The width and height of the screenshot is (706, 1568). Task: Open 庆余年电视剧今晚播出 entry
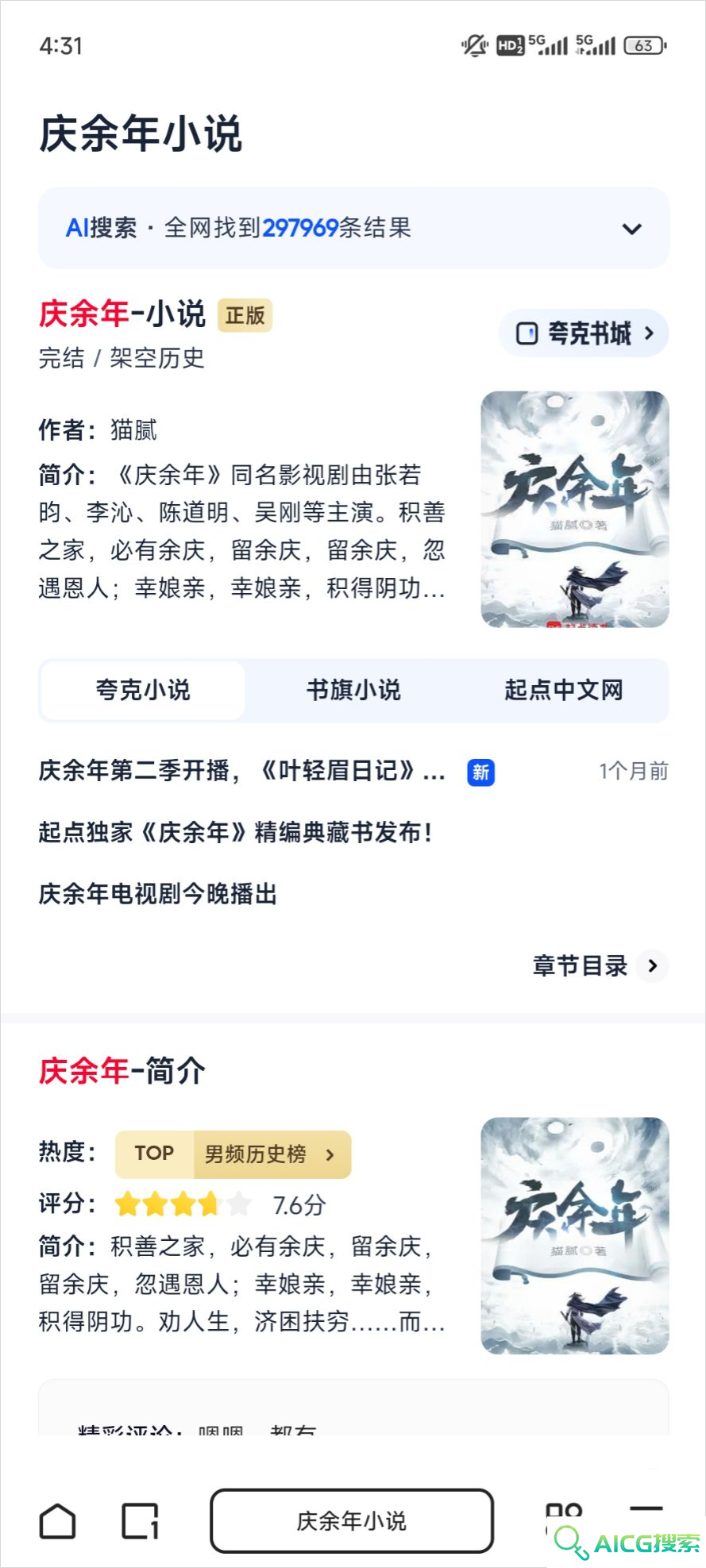[x=158, y=894]
